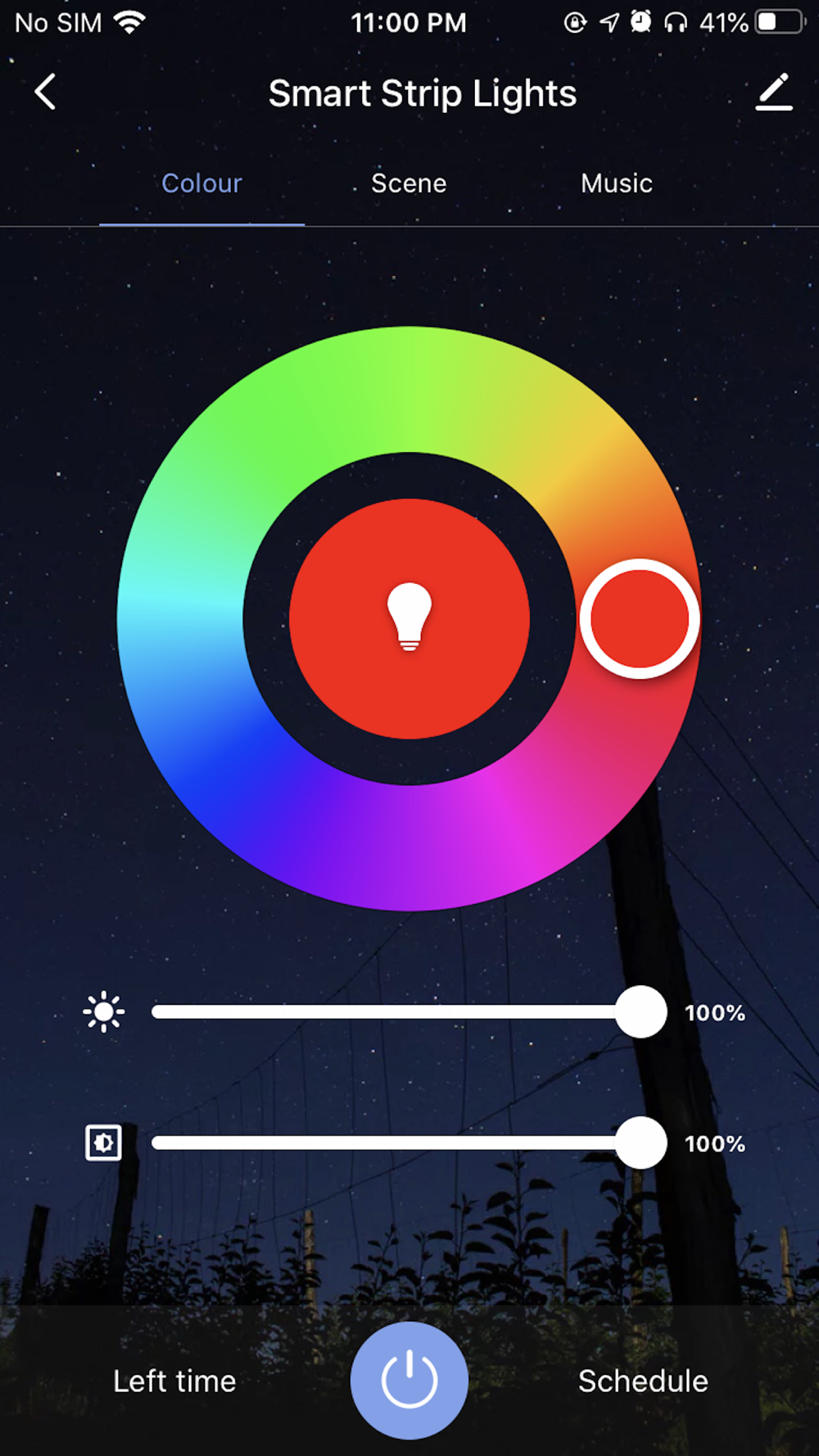Go back using the top-left arrow
The image size is (819, 1456).
point(45,92)
